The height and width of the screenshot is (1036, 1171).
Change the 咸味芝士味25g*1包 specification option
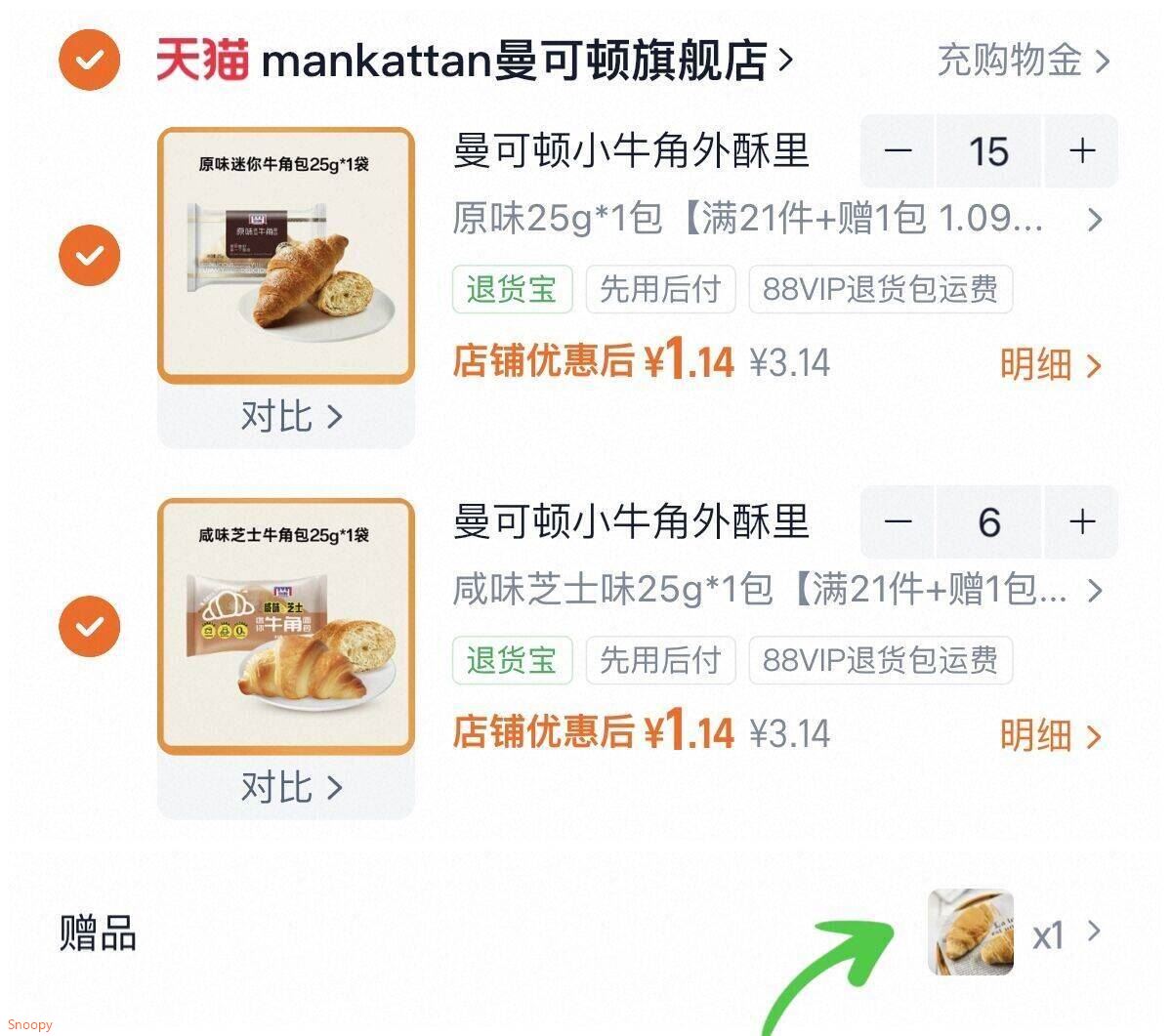pos(776,591)
